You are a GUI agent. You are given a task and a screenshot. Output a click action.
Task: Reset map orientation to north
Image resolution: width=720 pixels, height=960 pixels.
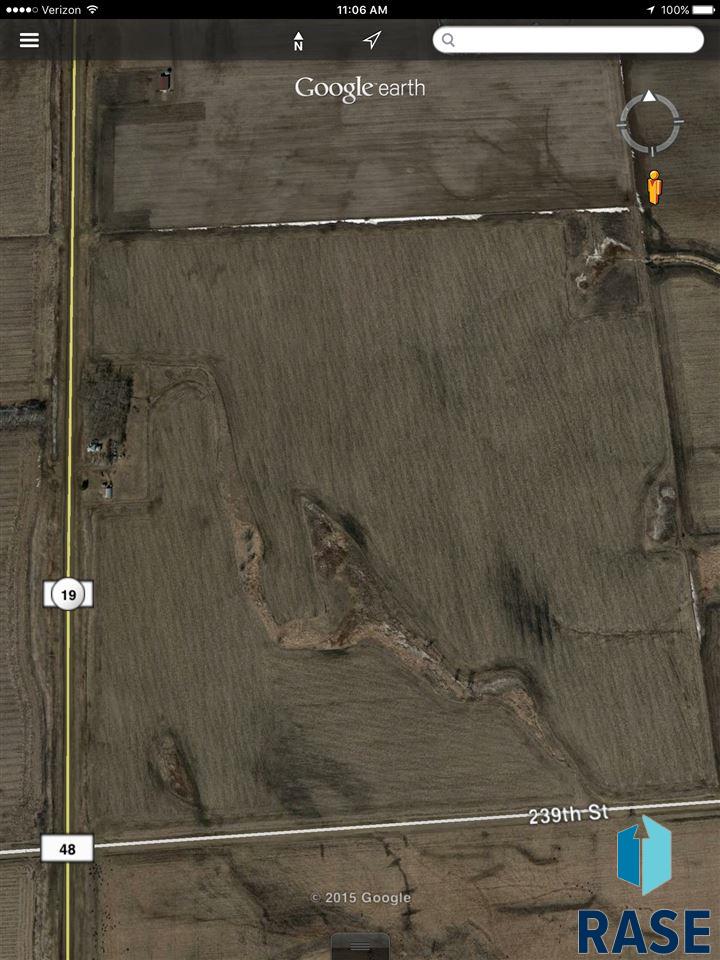click(298, 41)
